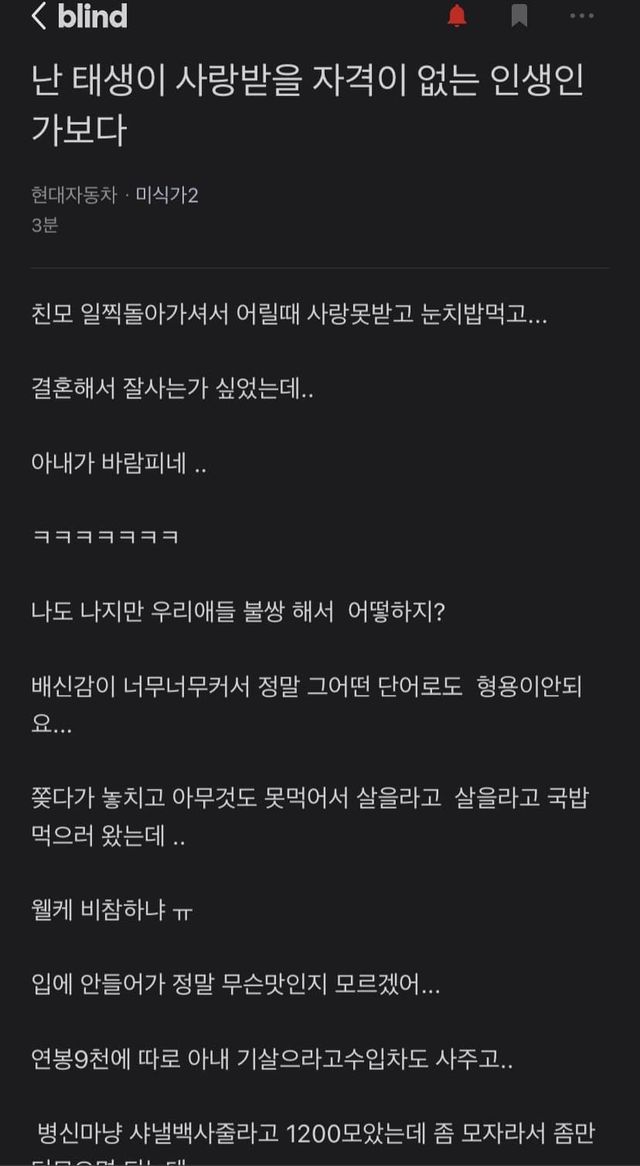Image resolution: width=640 pixels, height=1166 pixels.
Task: Open the three-dot overflow menu
Action: click(581, 16)
